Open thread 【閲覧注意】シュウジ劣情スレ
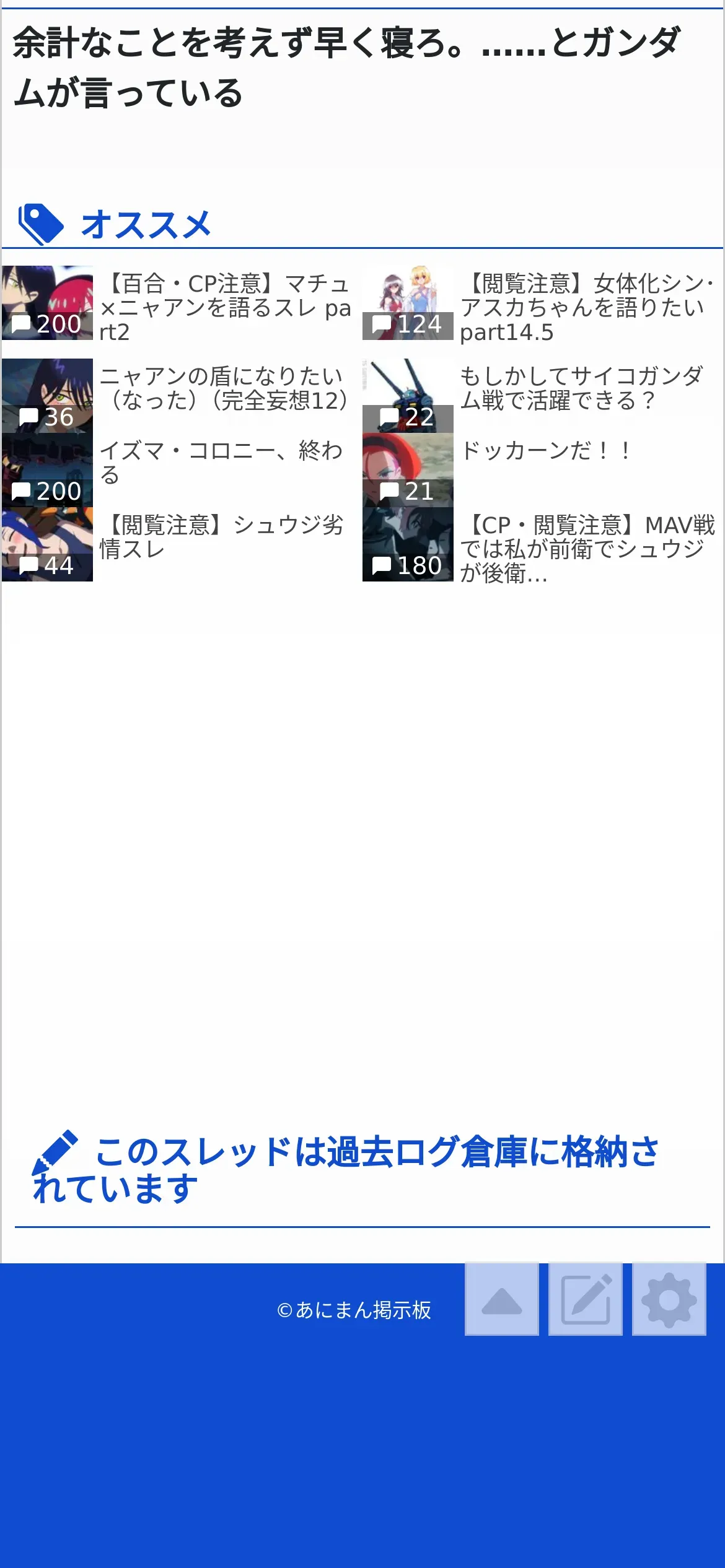Viewport: 725px width, 1568px height. click(221, 536)
